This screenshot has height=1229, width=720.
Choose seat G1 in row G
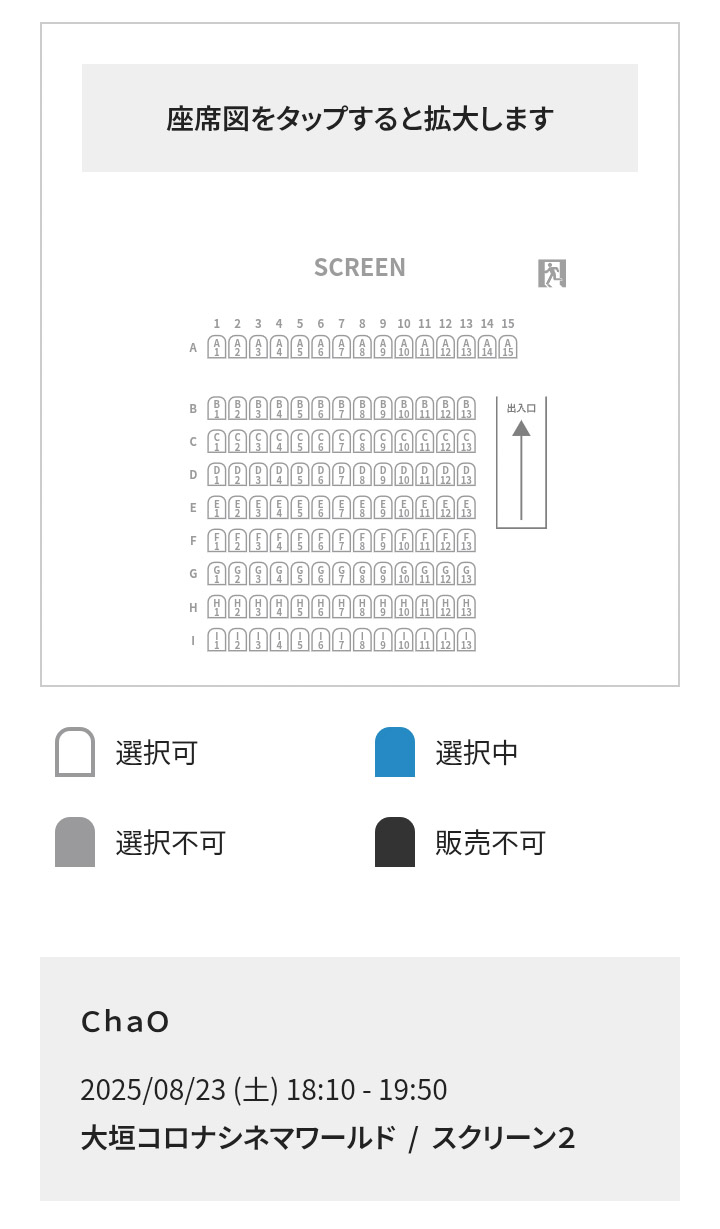point(217,573)
